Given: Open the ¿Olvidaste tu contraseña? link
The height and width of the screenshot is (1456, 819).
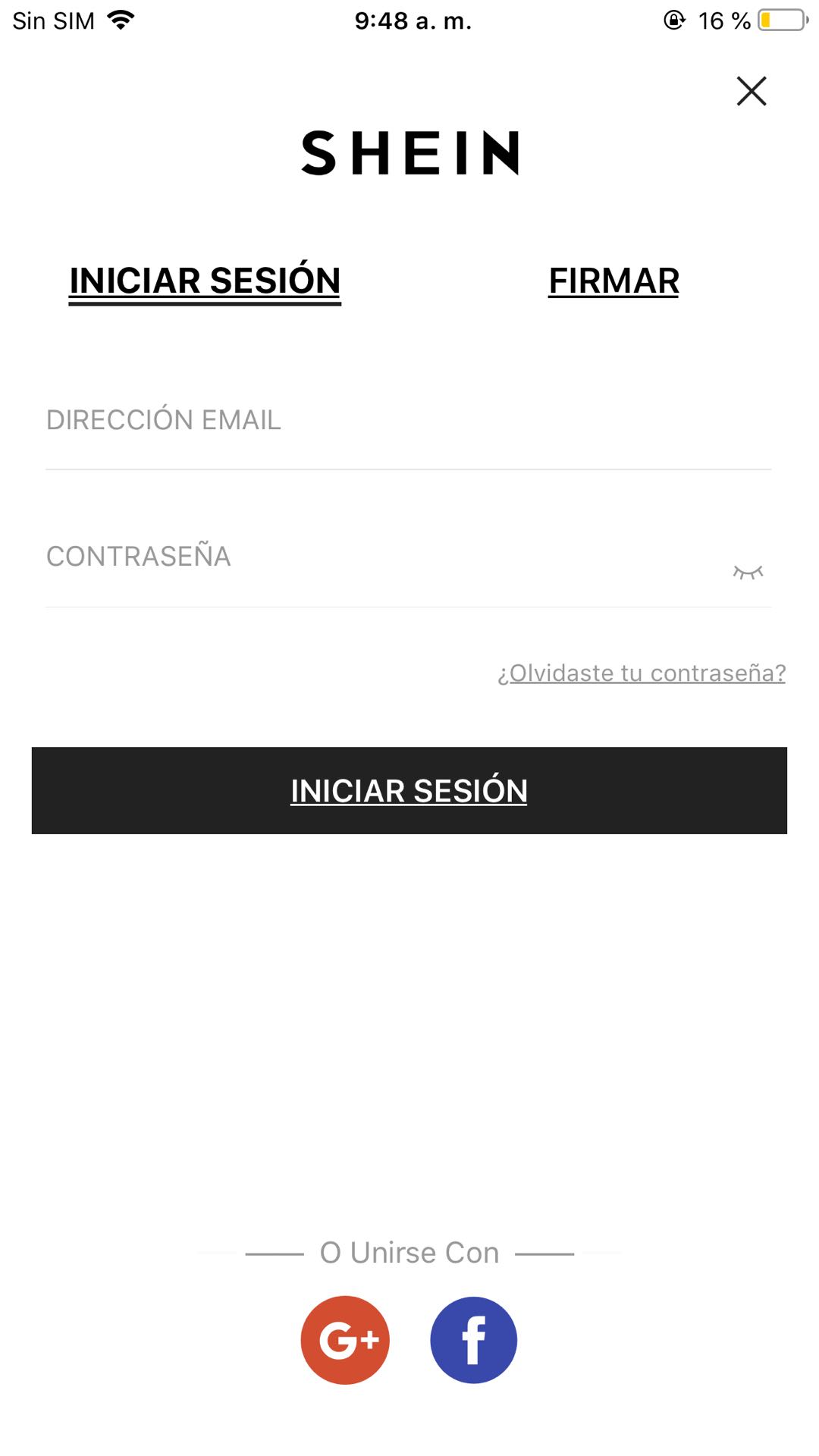Looking at the screenshot, I should (x=642, y=673).
